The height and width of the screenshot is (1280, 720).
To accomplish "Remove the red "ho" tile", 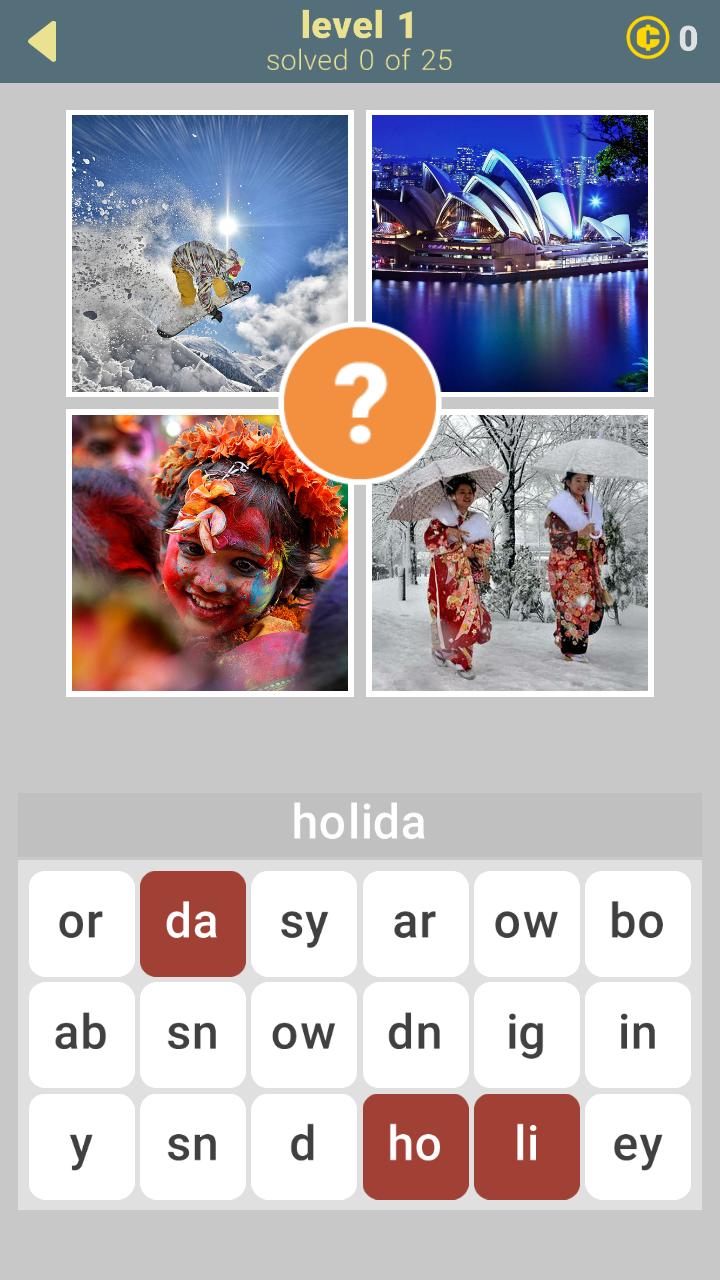I will pos(415,1146).
